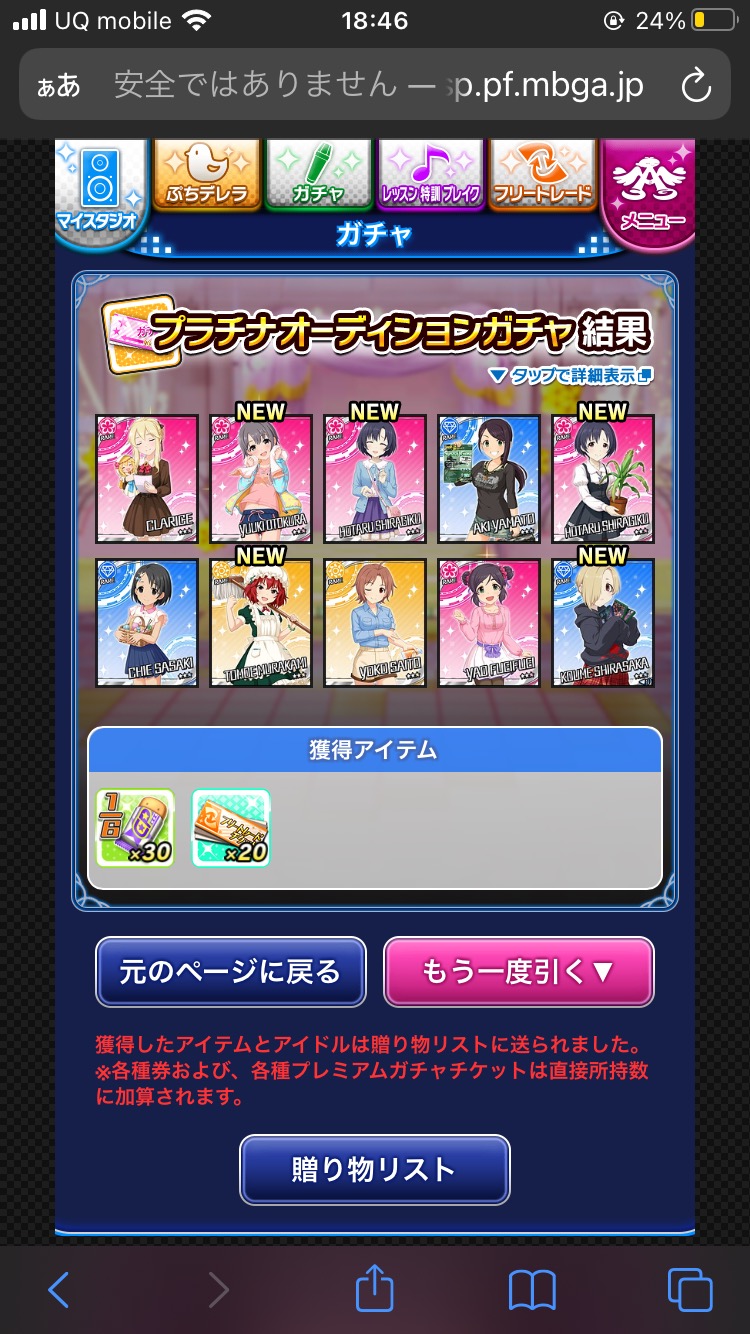Switch to the ぷちデレラ tab
Screen dimensions: 750x1334
206,175
